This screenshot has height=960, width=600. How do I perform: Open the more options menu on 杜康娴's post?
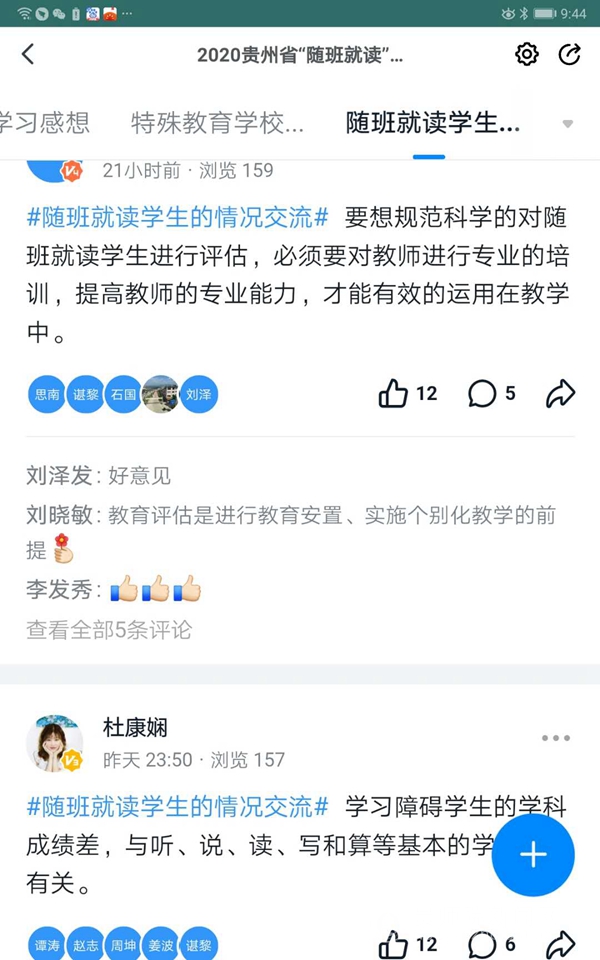(x=556, y=739)
